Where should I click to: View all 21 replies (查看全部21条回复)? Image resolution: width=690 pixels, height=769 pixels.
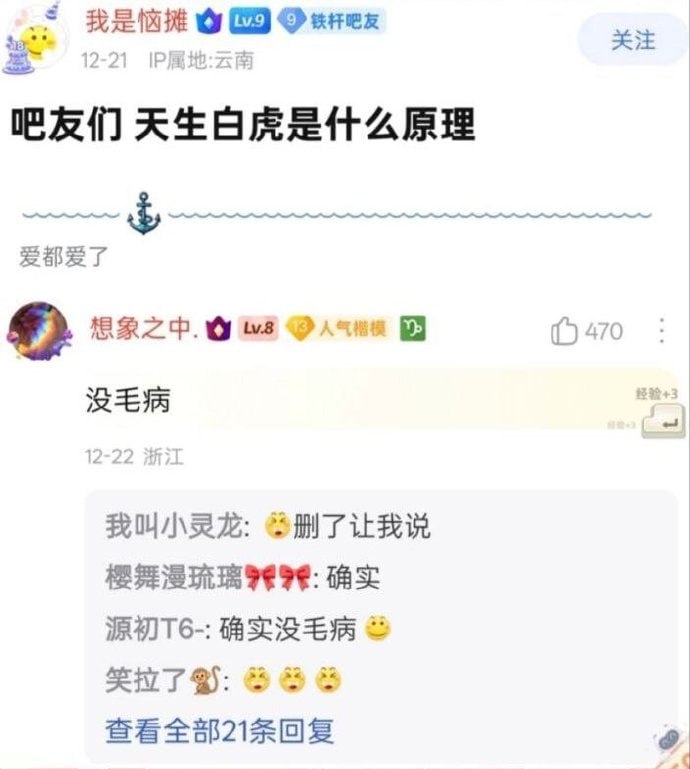(x=219, y=730)
